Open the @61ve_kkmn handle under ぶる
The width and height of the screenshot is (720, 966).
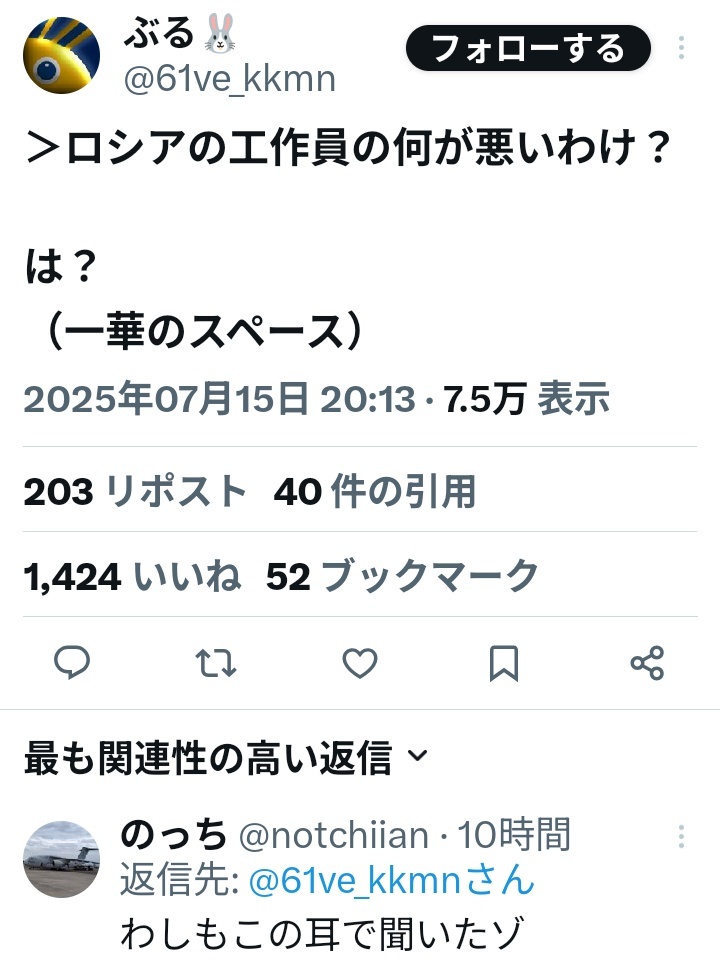pyautogui.click(x=229, y=79)
